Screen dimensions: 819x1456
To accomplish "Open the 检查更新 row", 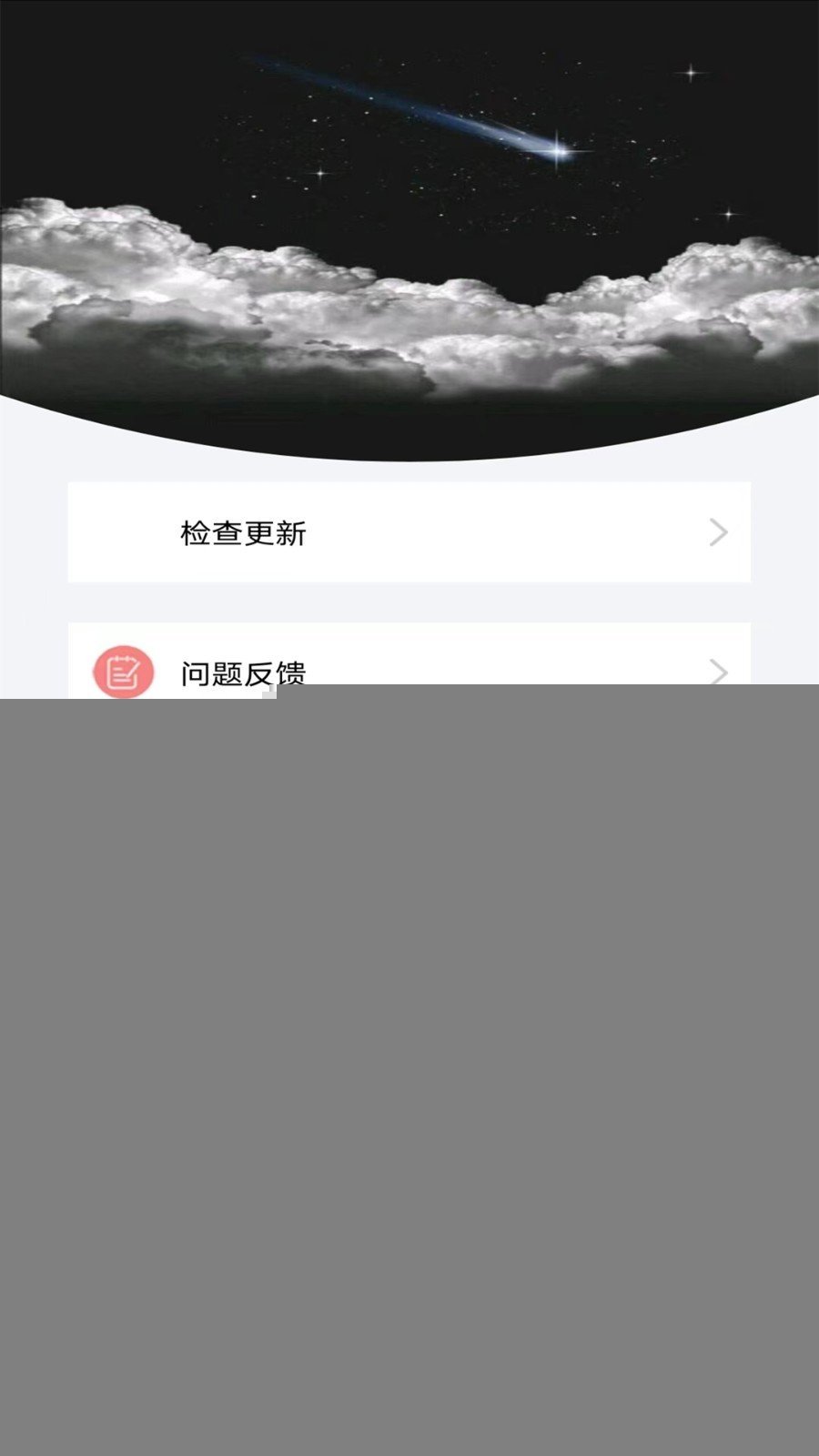I will click(409, 532).
